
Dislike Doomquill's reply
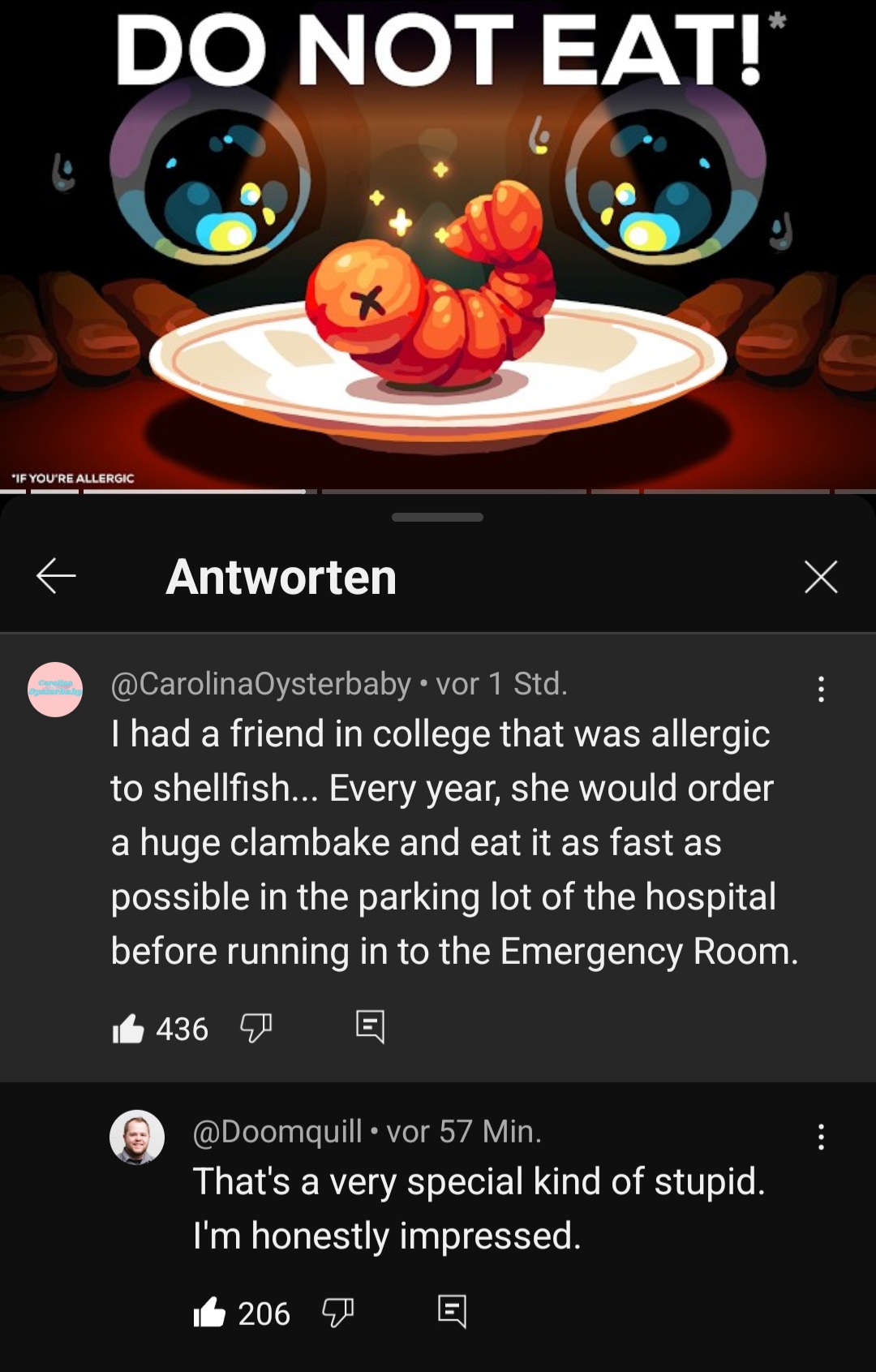337,1312
